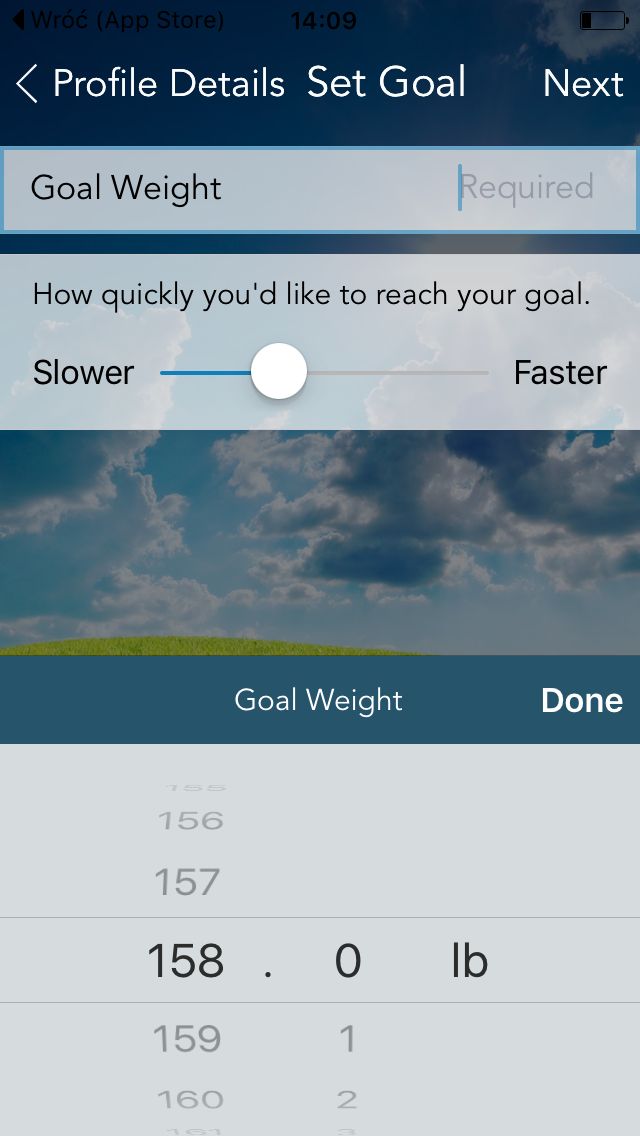The height and width of the screenshot is (1136, 640).
Task: Select the Goal Weight field
Action: tap(320, 188)
